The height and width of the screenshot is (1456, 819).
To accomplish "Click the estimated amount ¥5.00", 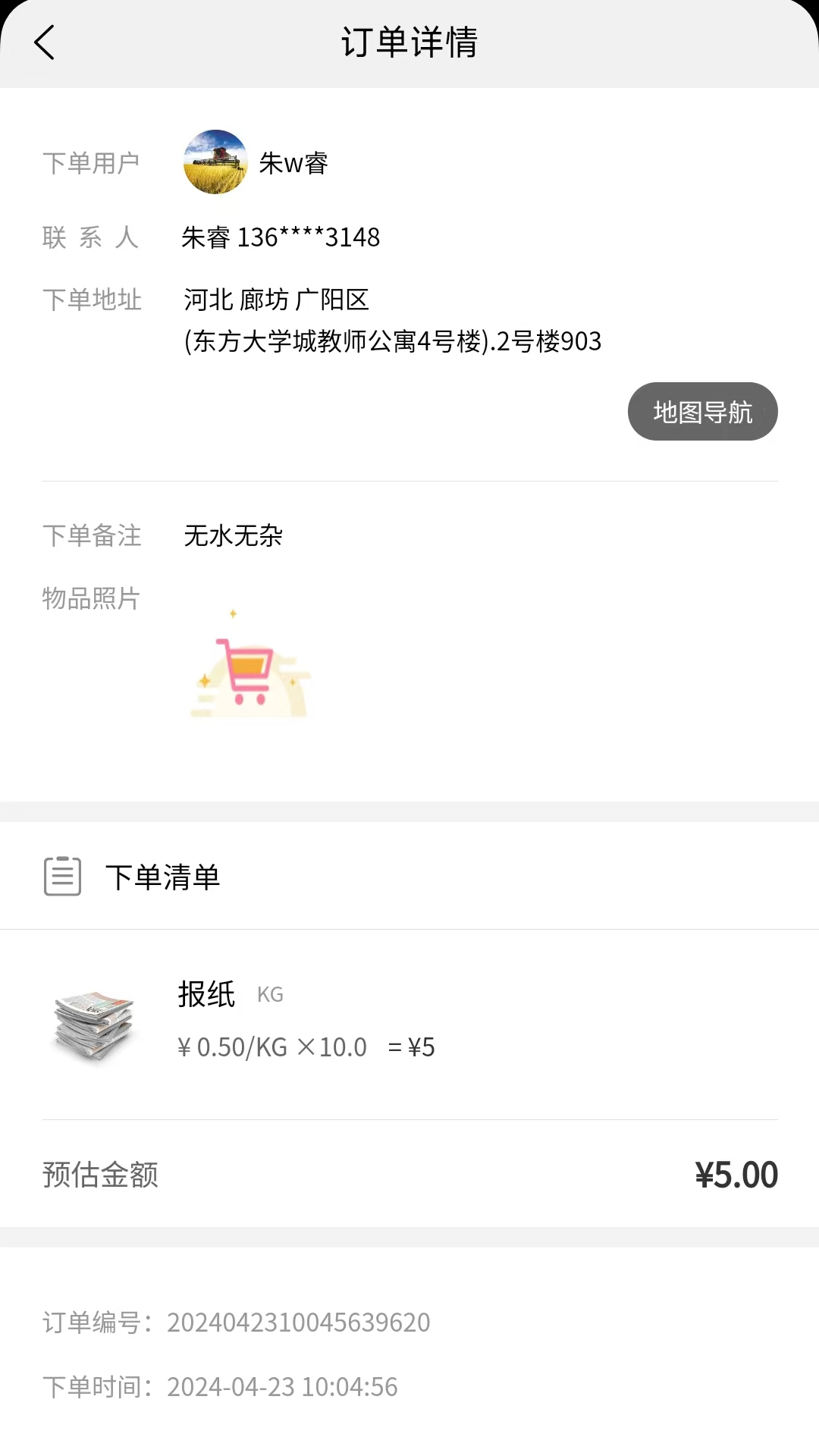I will click(737, 1174).
